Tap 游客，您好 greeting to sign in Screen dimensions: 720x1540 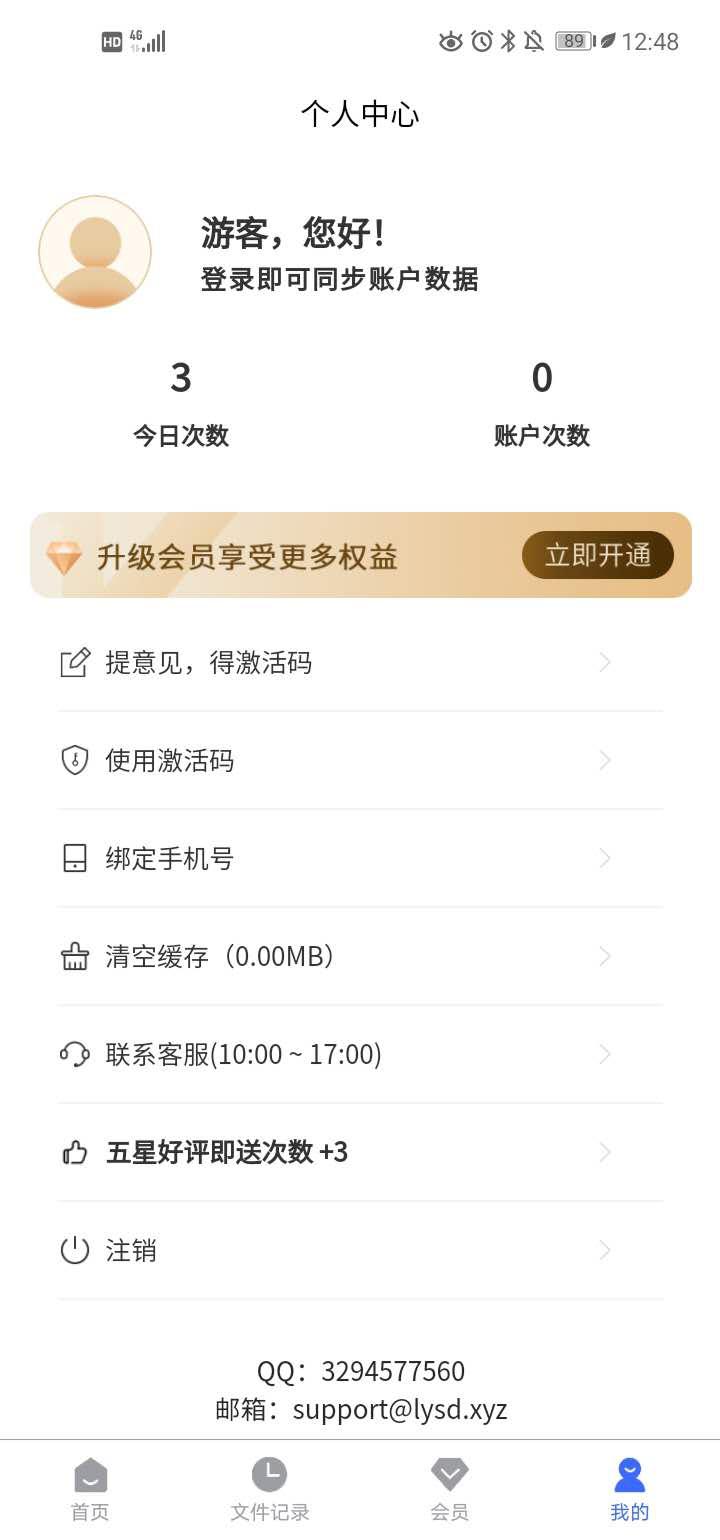click(x=293, y=233)
